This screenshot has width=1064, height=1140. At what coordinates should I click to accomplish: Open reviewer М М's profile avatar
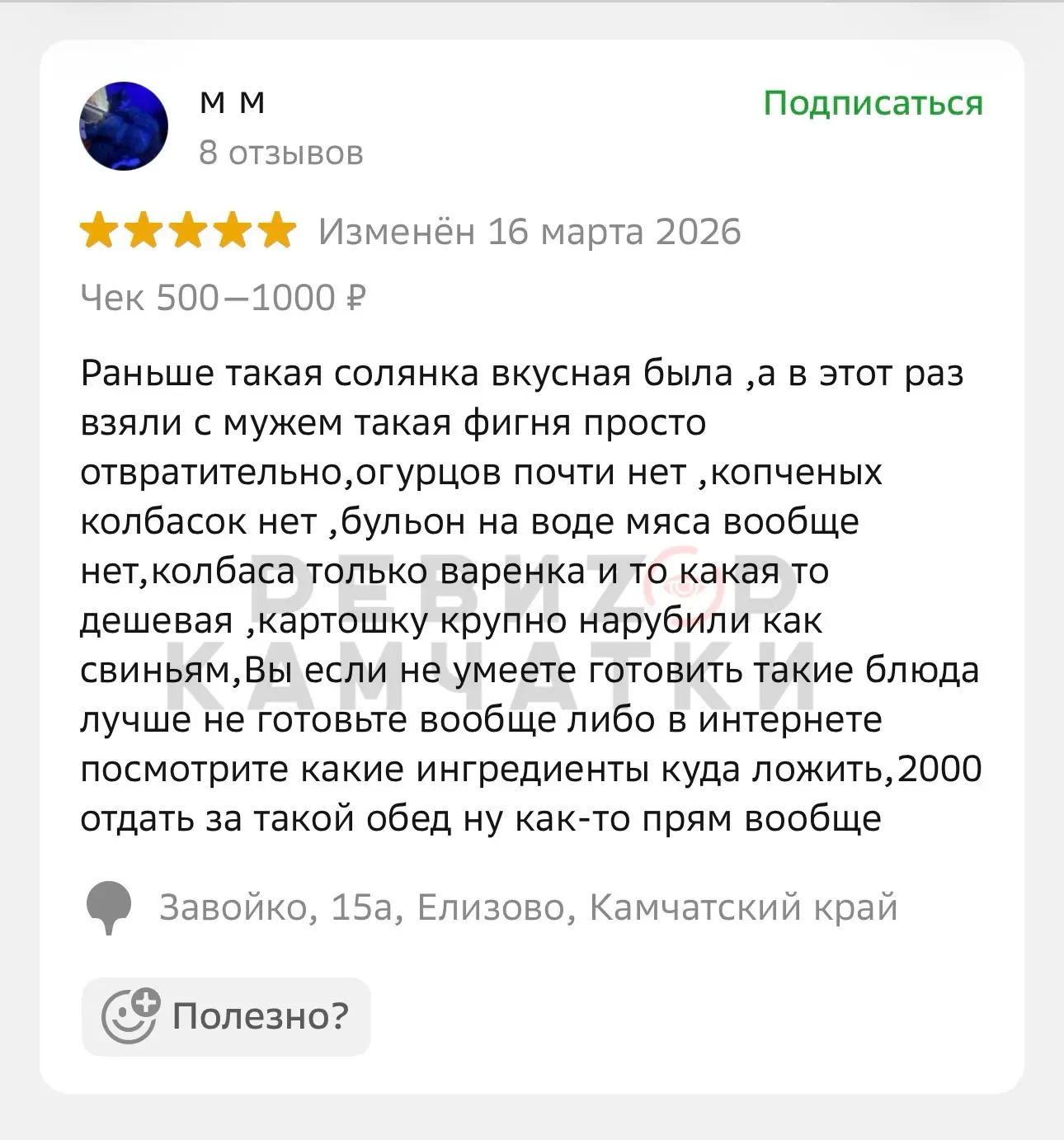point(124,126)
